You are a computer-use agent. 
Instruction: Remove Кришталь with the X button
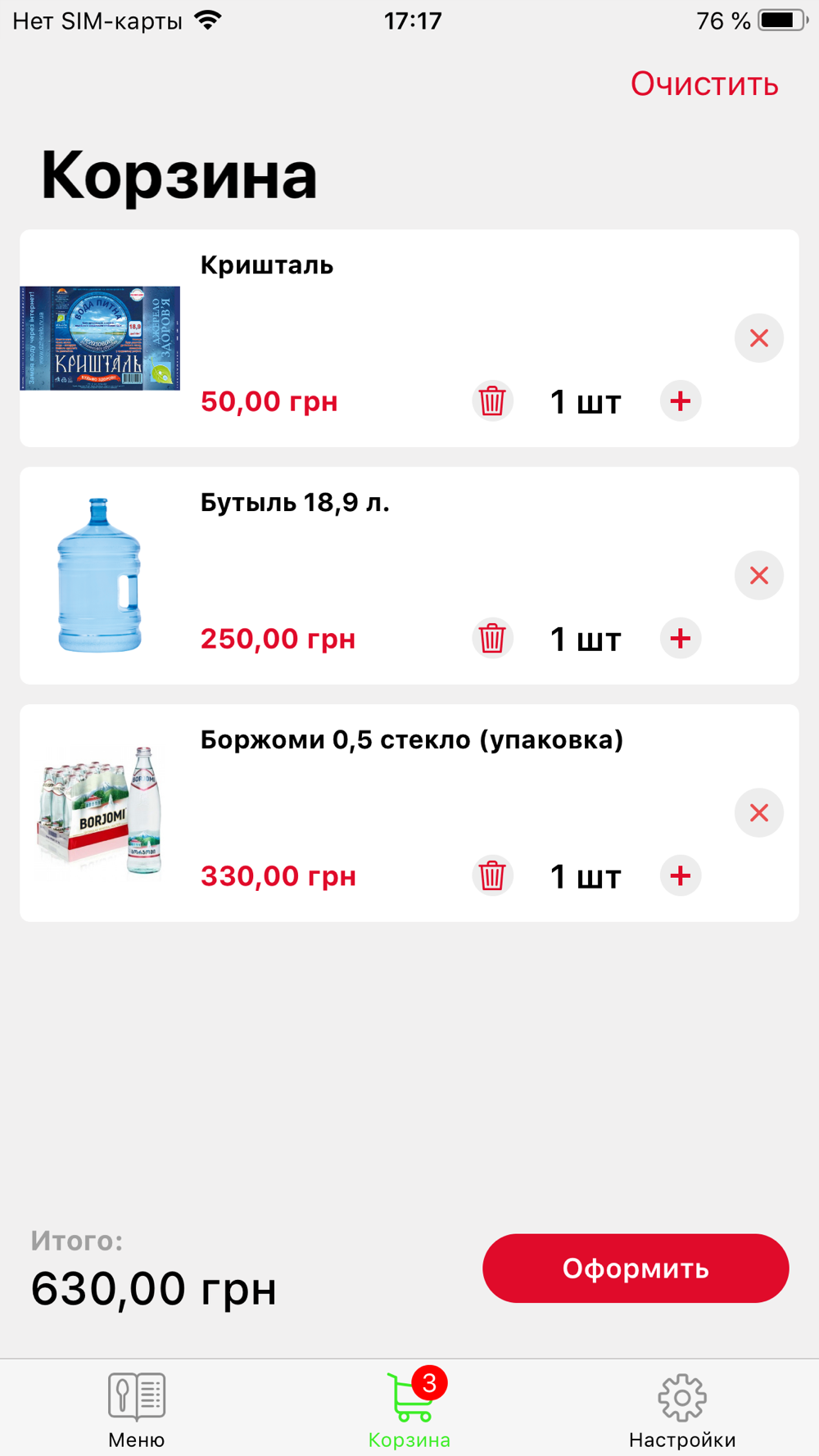click(x=759, y=338)
